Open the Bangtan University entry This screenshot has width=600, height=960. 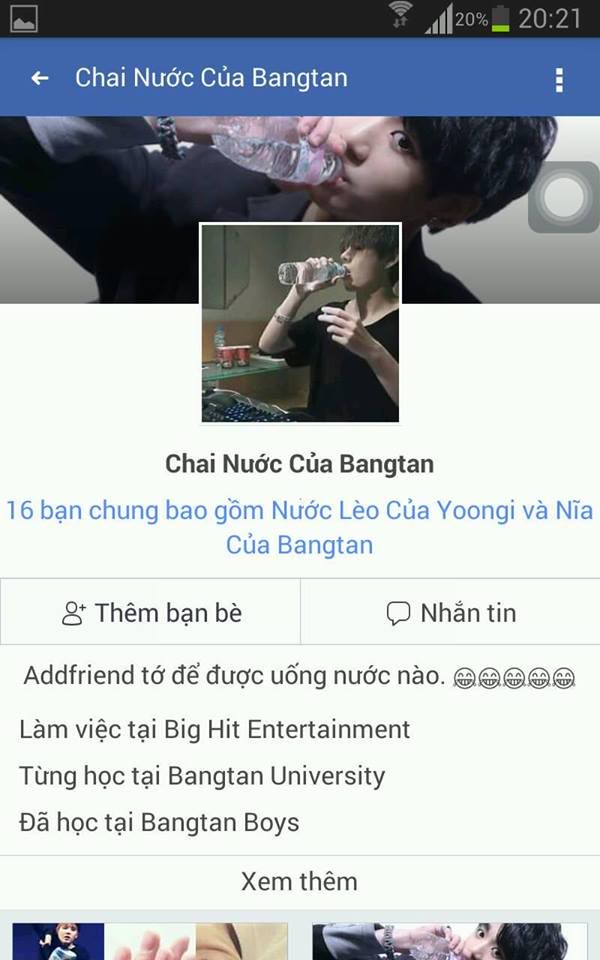[x=276, y=776]
